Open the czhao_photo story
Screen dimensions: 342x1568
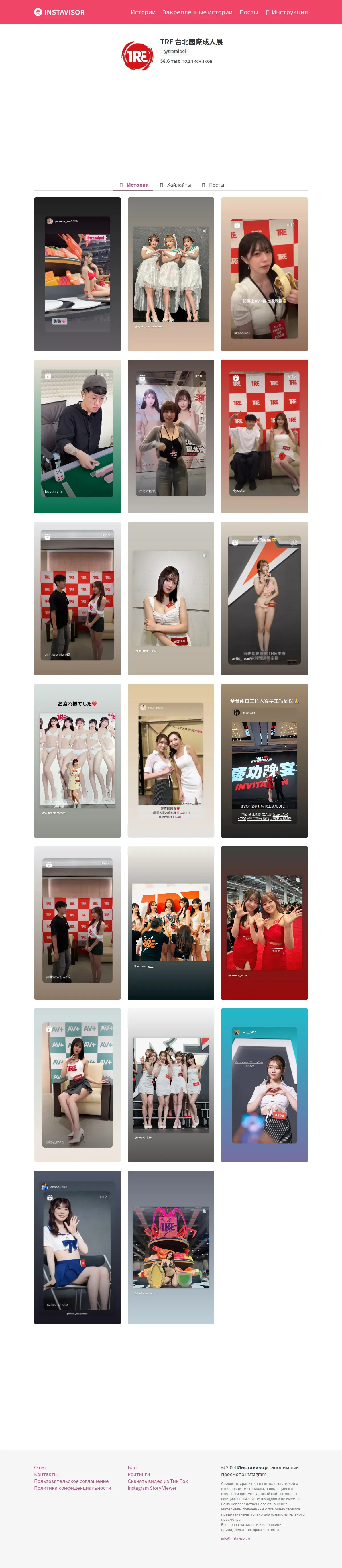point(77,1247)
